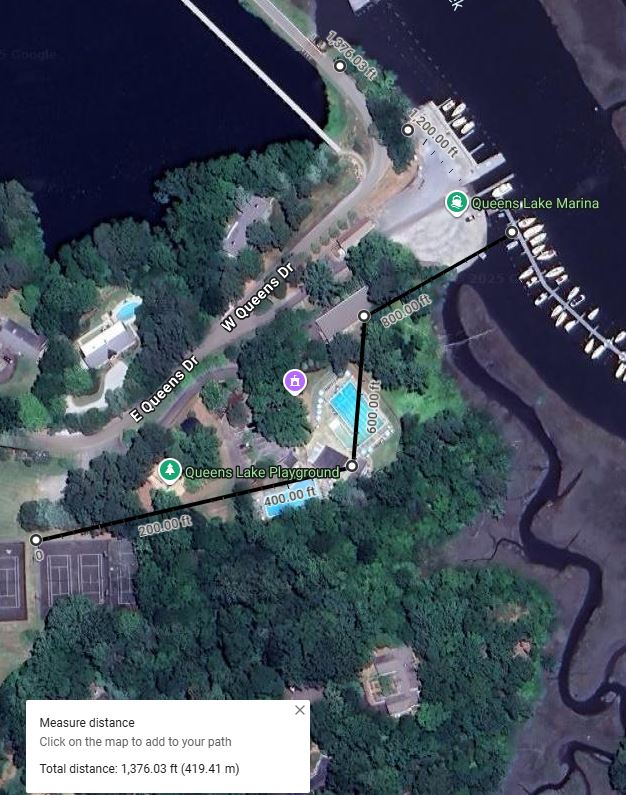Select the path node beside Queens Lake Marina

(512, 232)
